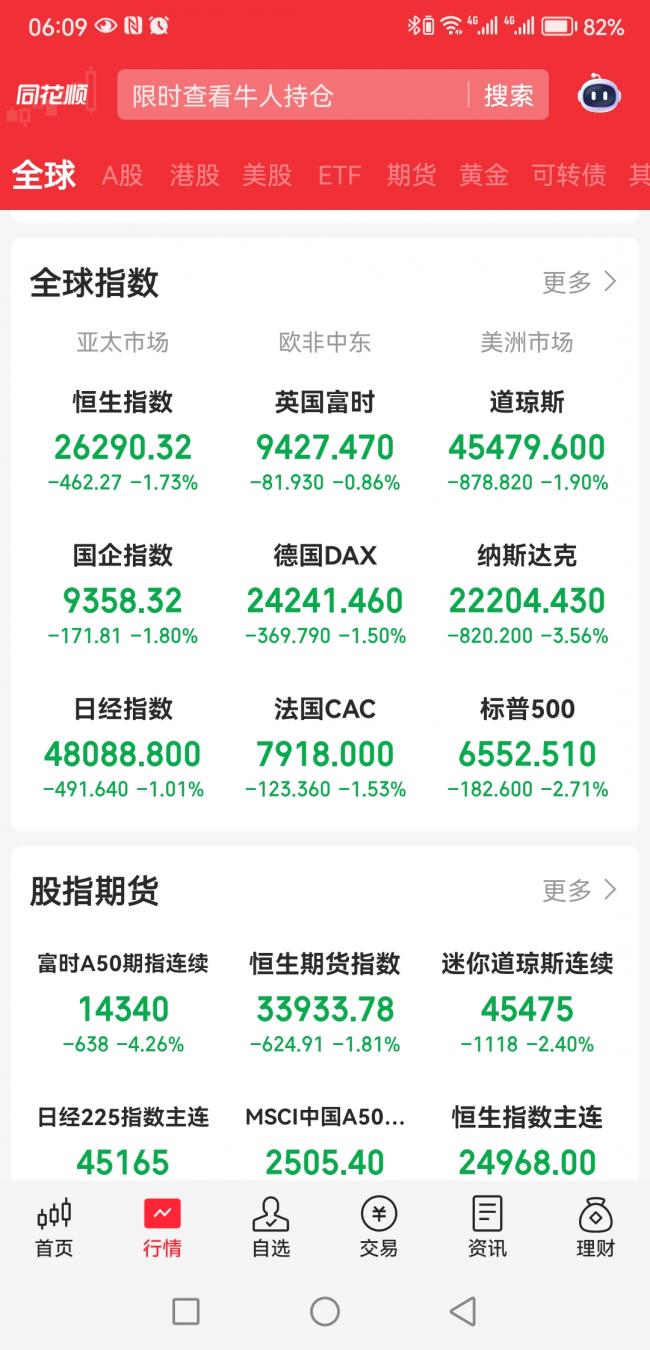Open the ETF tab

pyautogui.click(x=339, y=176)
